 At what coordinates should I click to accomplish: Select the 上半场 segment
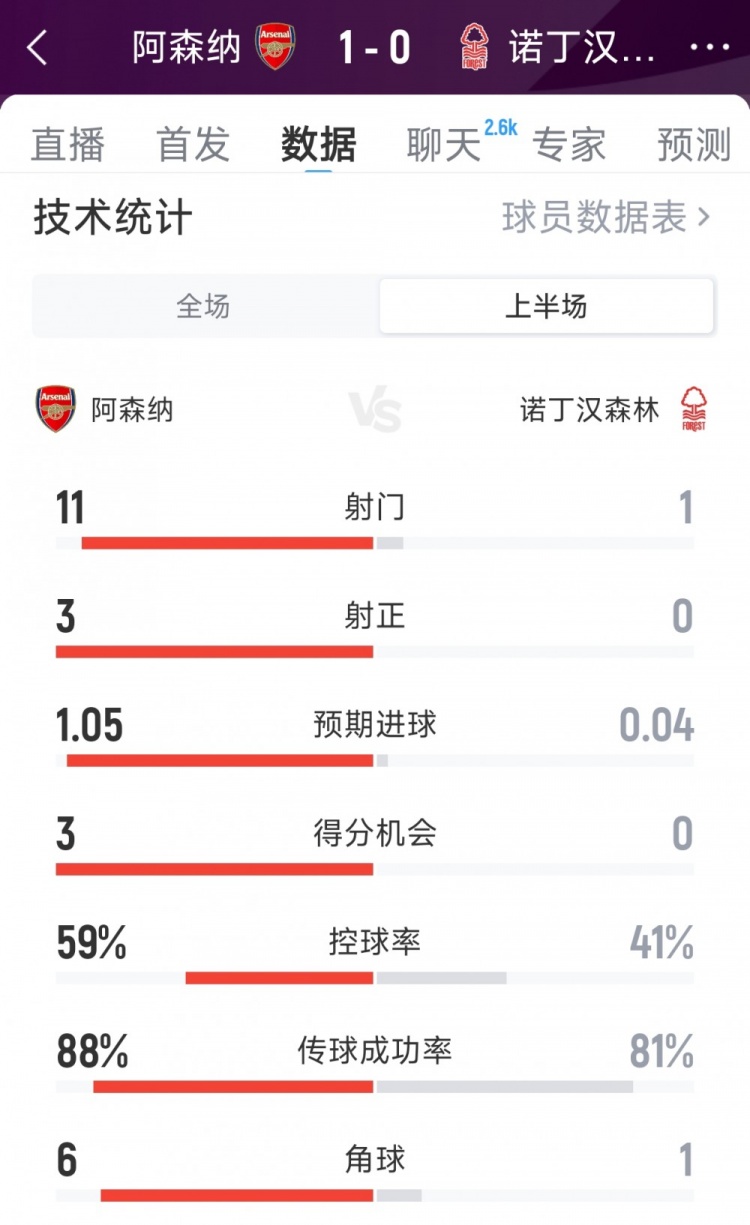coord(546,306)
